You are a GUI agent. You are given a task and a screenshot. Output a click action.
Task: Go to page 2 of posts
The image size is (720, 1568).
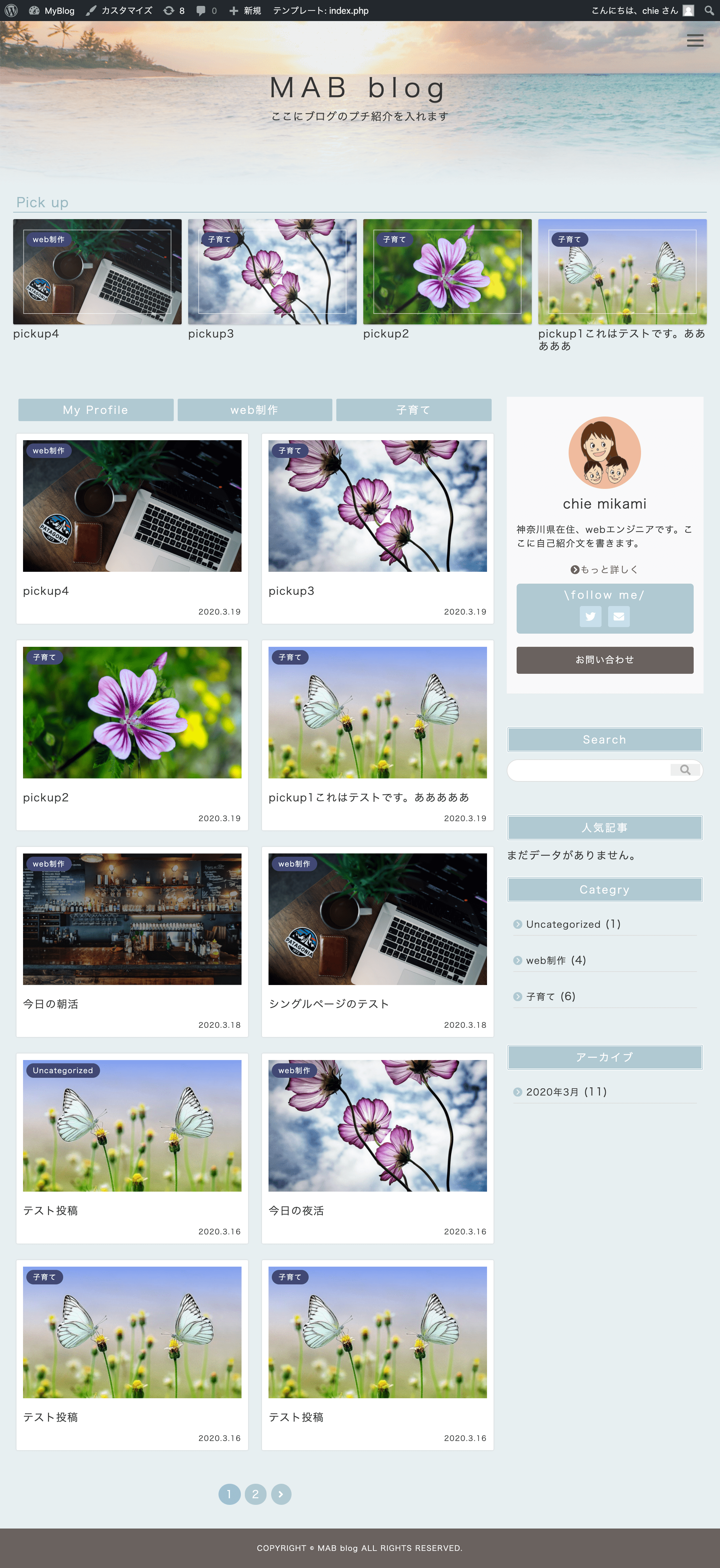[x=255, y=1494]
